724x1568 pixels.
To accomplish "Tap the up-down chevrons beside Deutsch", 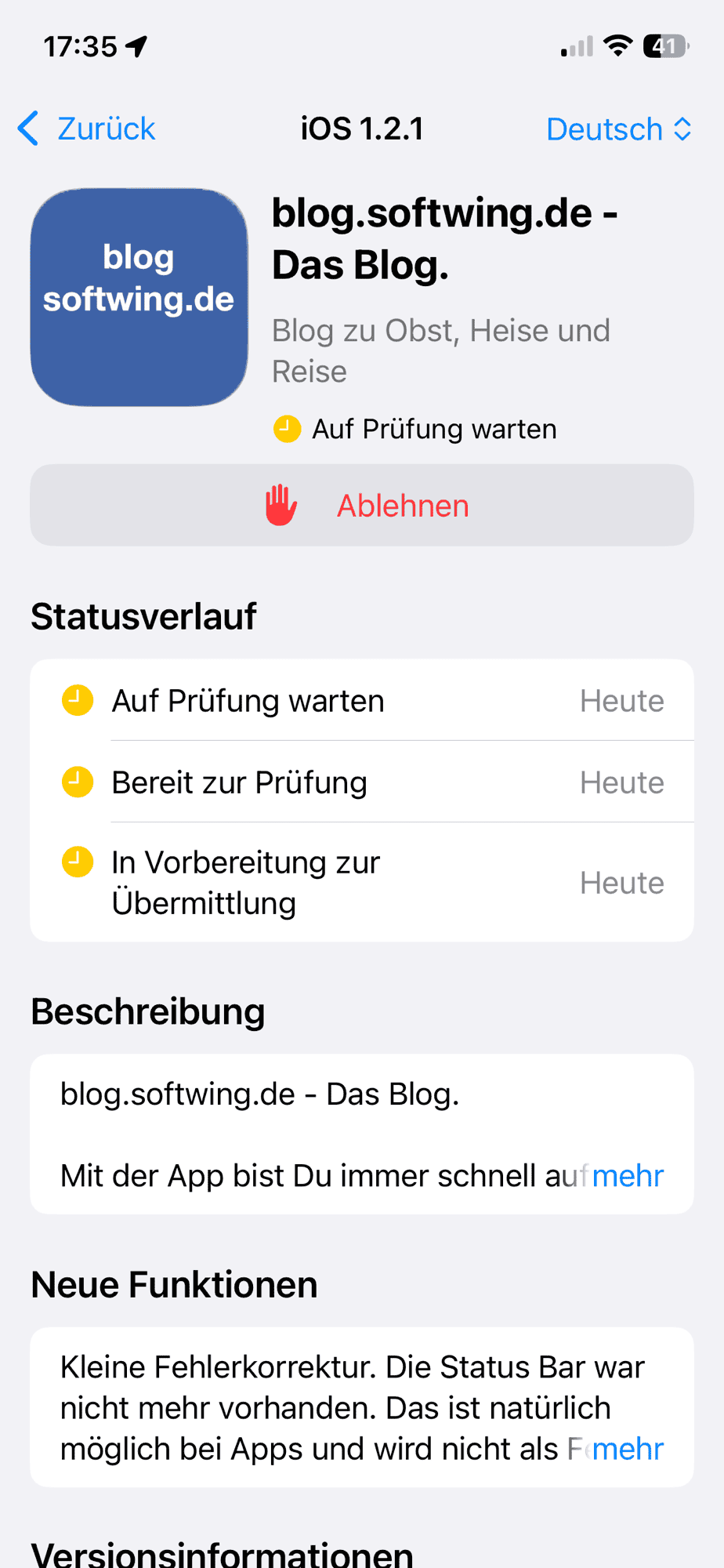I will (681, 128).
